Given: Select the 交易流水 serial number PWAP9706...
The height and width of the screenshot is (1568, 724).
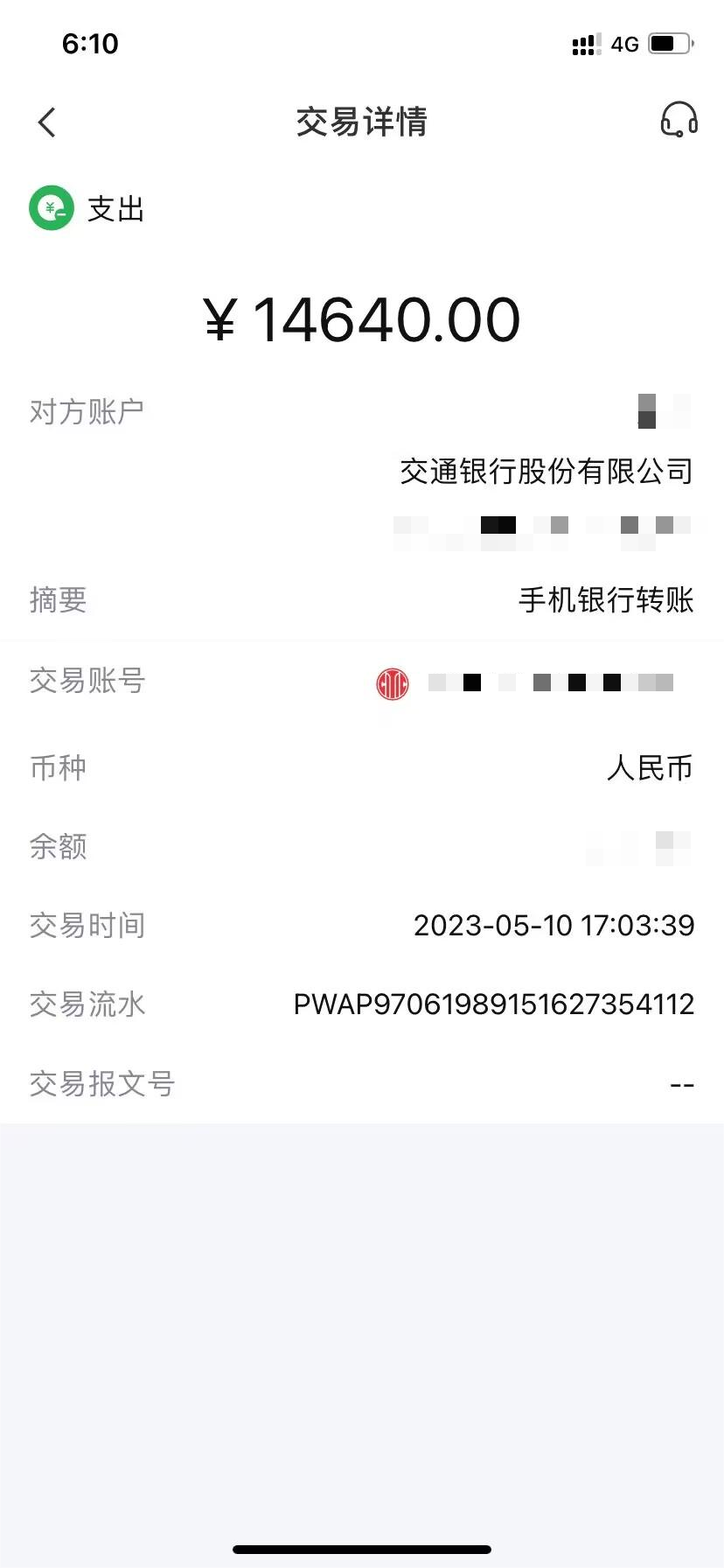Looking at the screenshot, I should coord(493,1004).
